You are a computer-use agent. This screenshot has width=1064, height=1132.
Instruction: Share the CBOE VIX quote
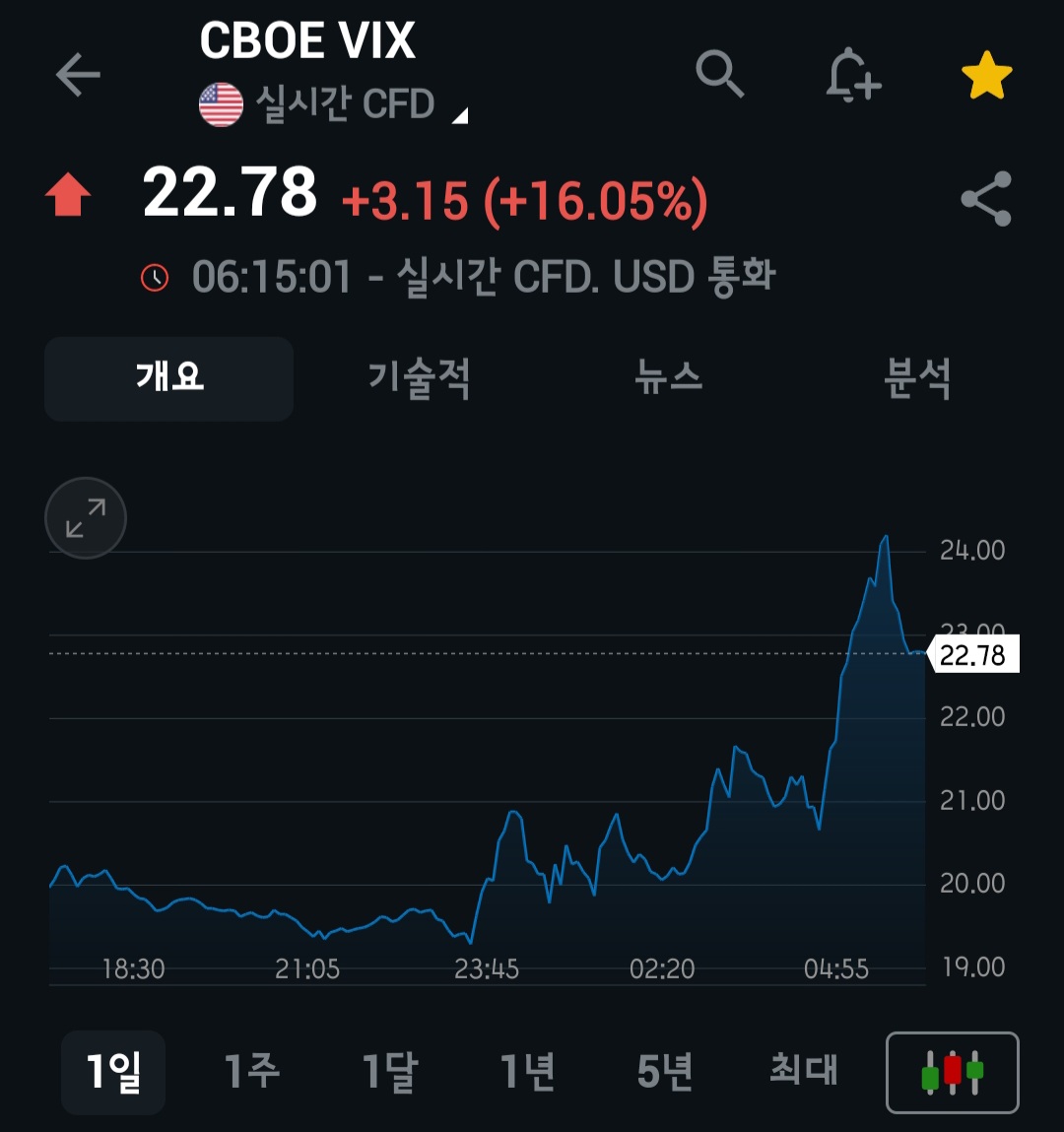(x=986, y=199)
